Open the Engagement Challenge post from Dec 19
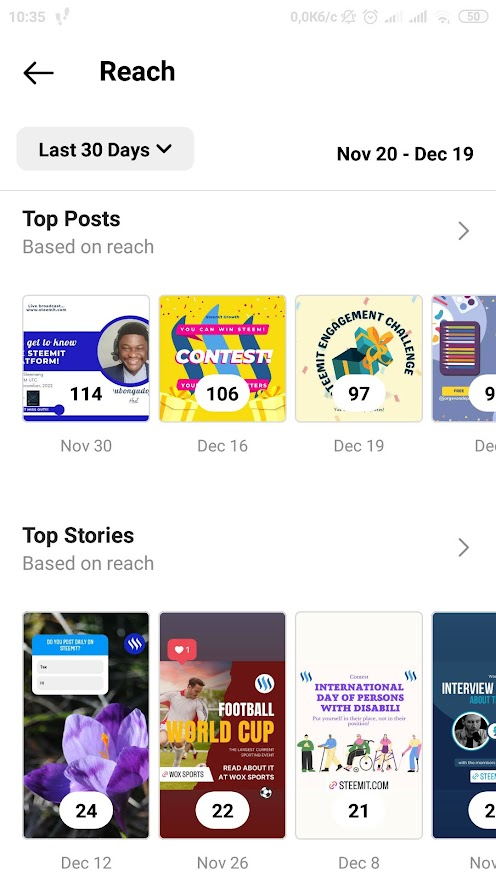The image size is (496, 881). click(359, 358)
